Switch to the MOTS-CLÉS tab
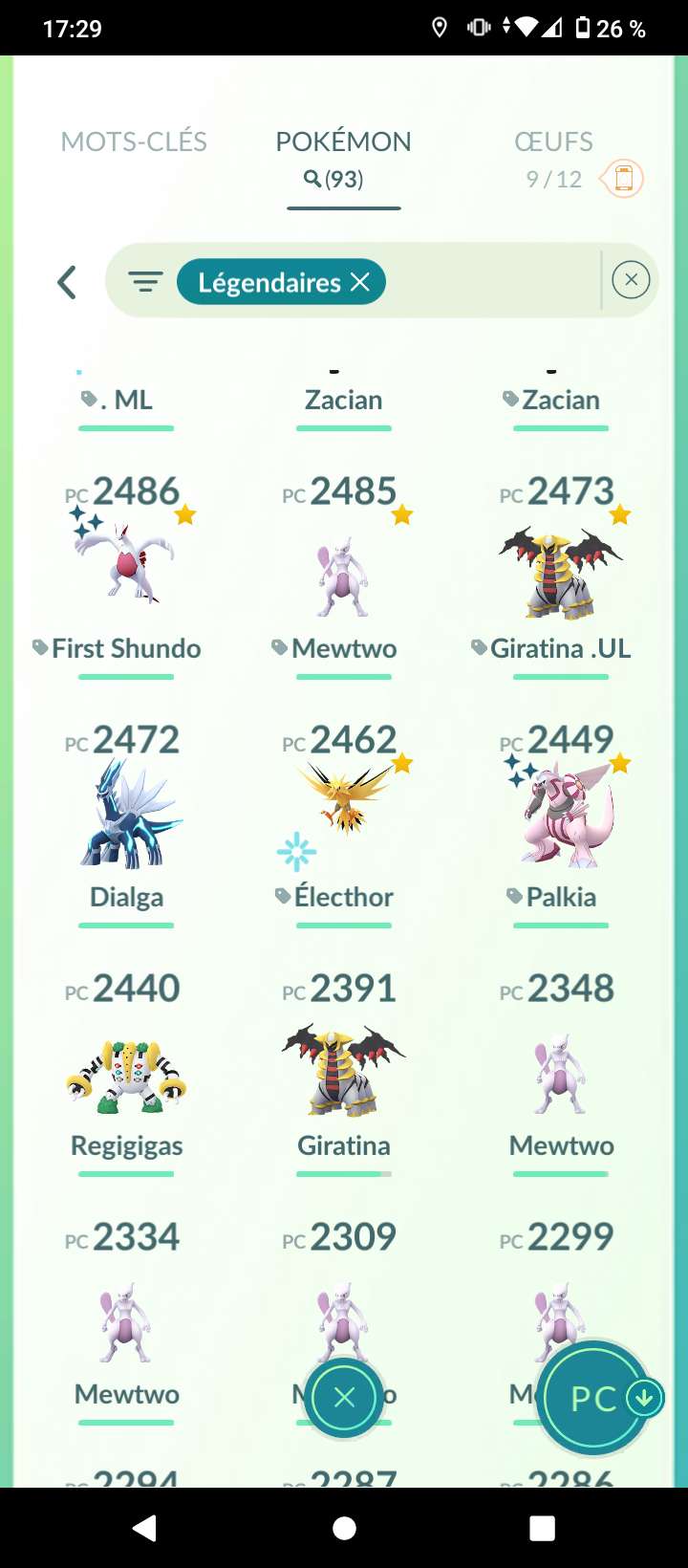Image resolution: width=688 pixels, height=1568 pixels. (x=134, y=142)
